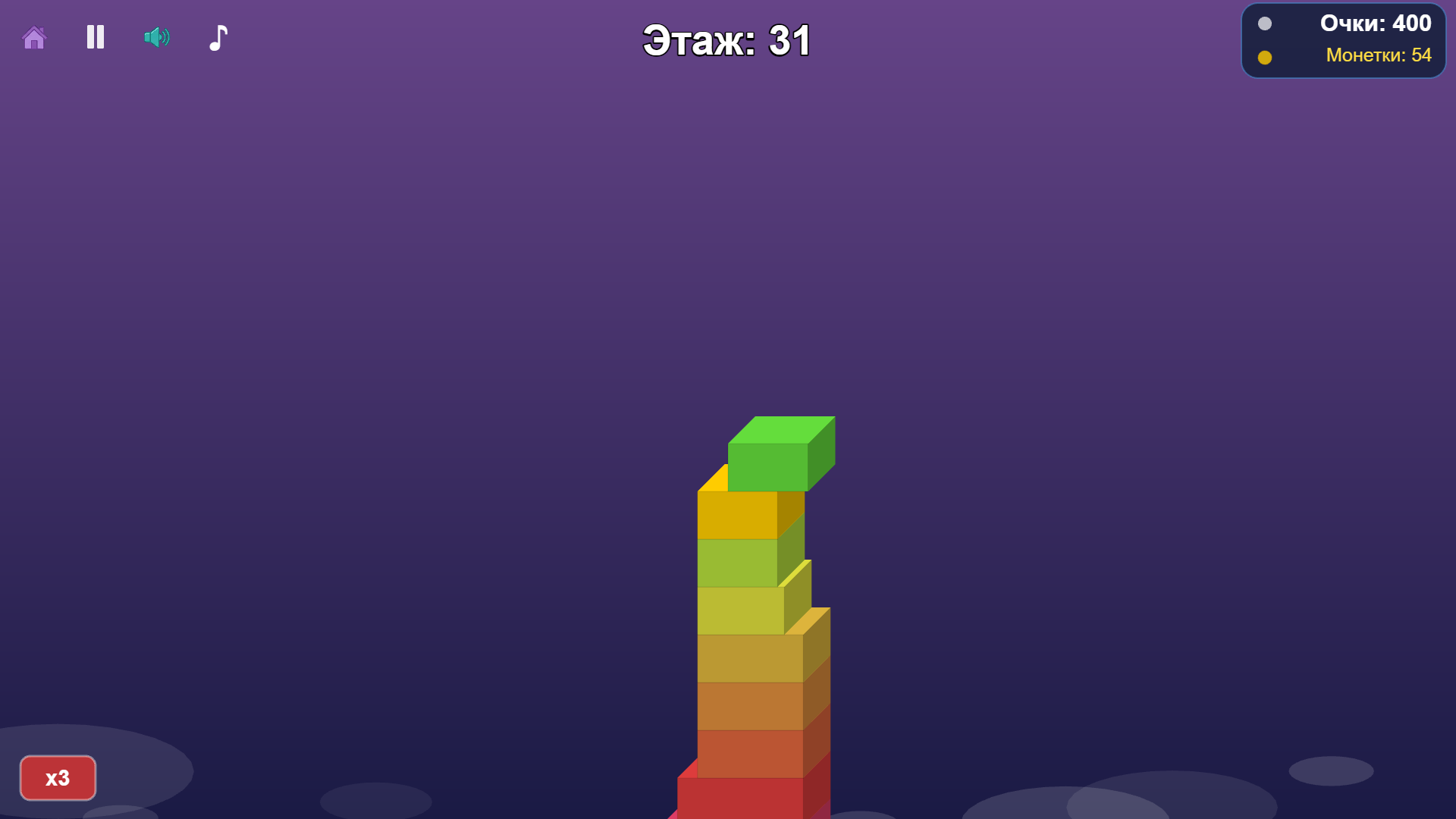Viewport: 1456px width, 819px height.
Task: Toggle the background music
Action: tap(218, 37)
